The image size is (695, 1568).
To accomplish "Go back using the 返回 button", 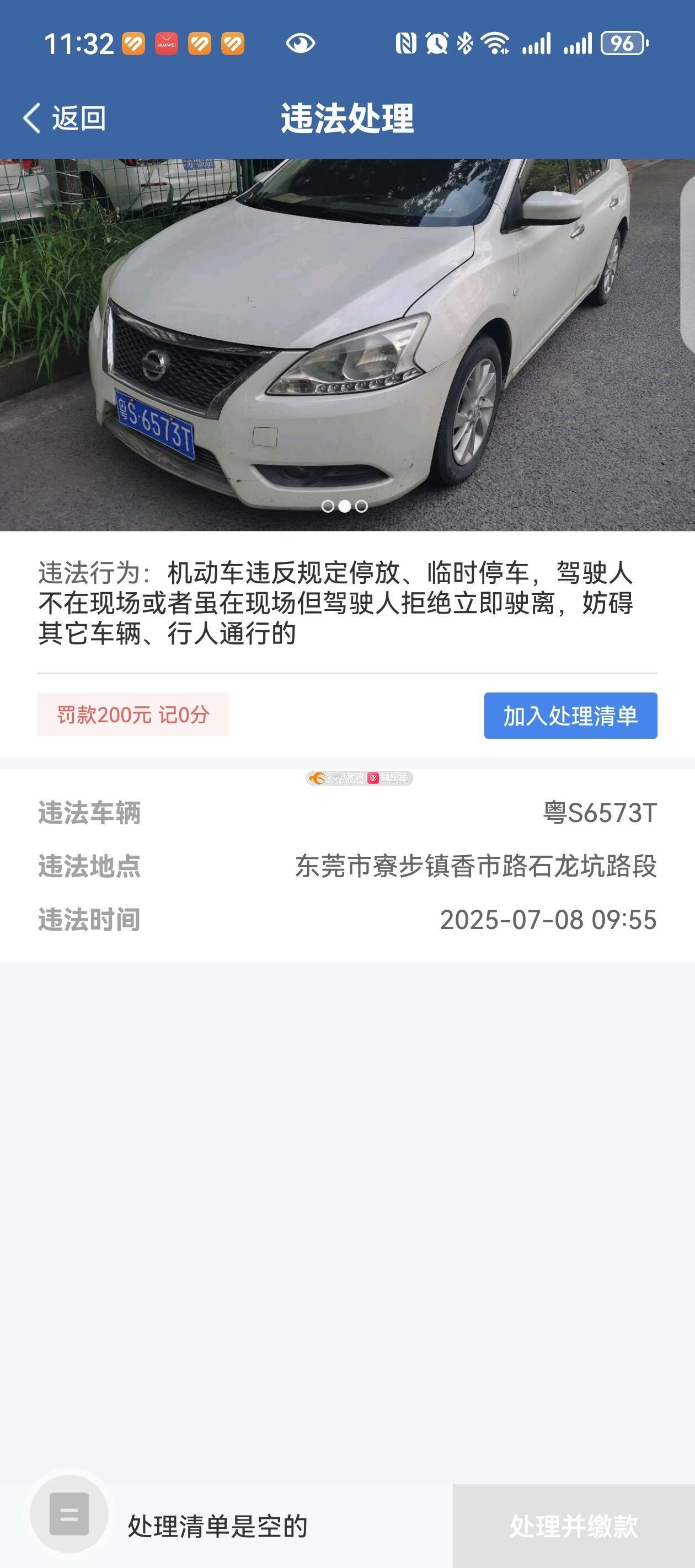I will [x=65, y=117].
